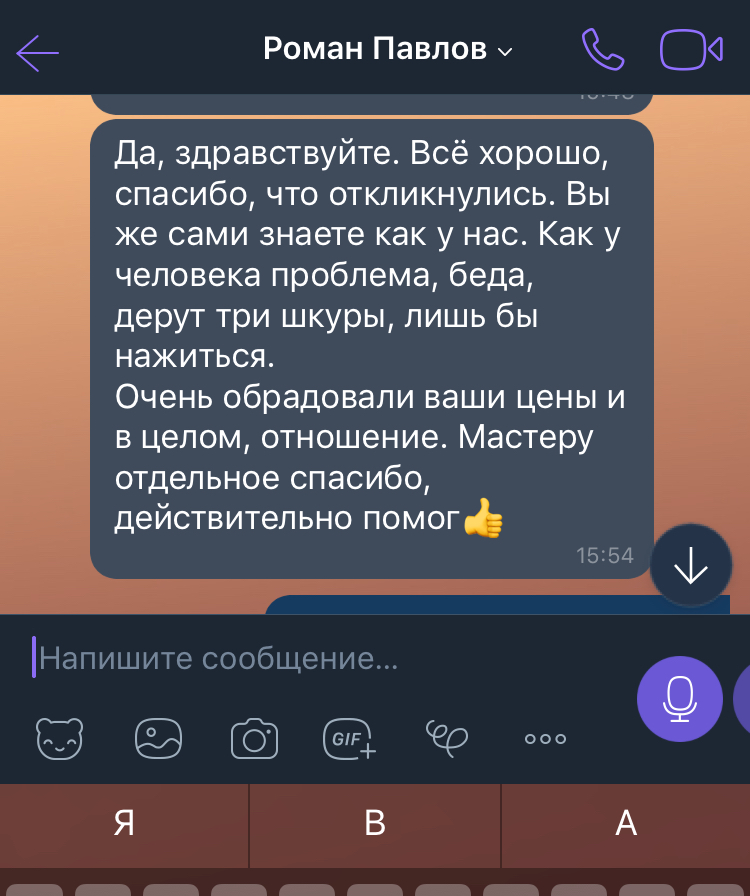Viewport: 750px width, 896px height.
Task: Pick keyboard suggestion 'Я'
Action: coord(124,823)
